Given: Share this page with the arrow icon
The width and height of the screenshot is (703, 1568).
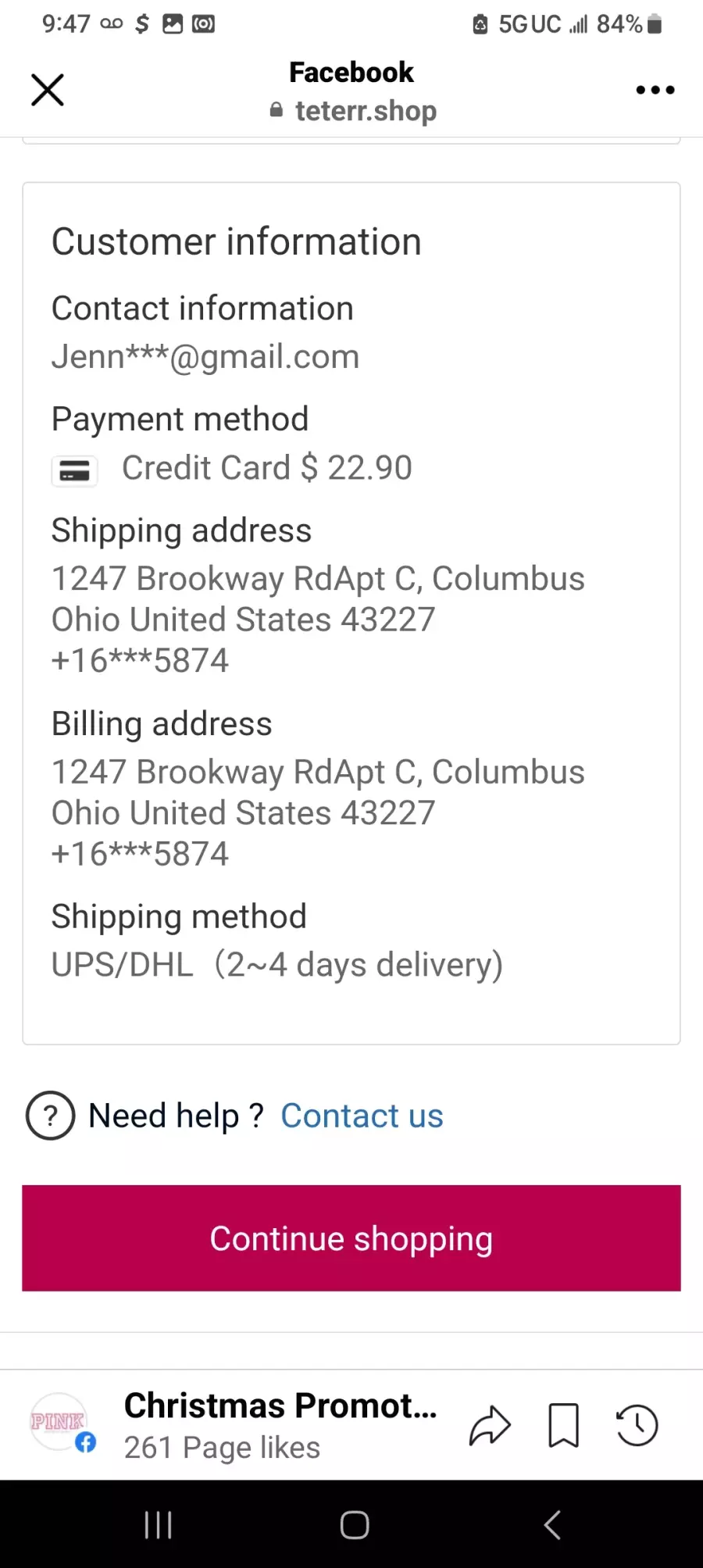Looking at the screenshot, I should click(490, 1426).
